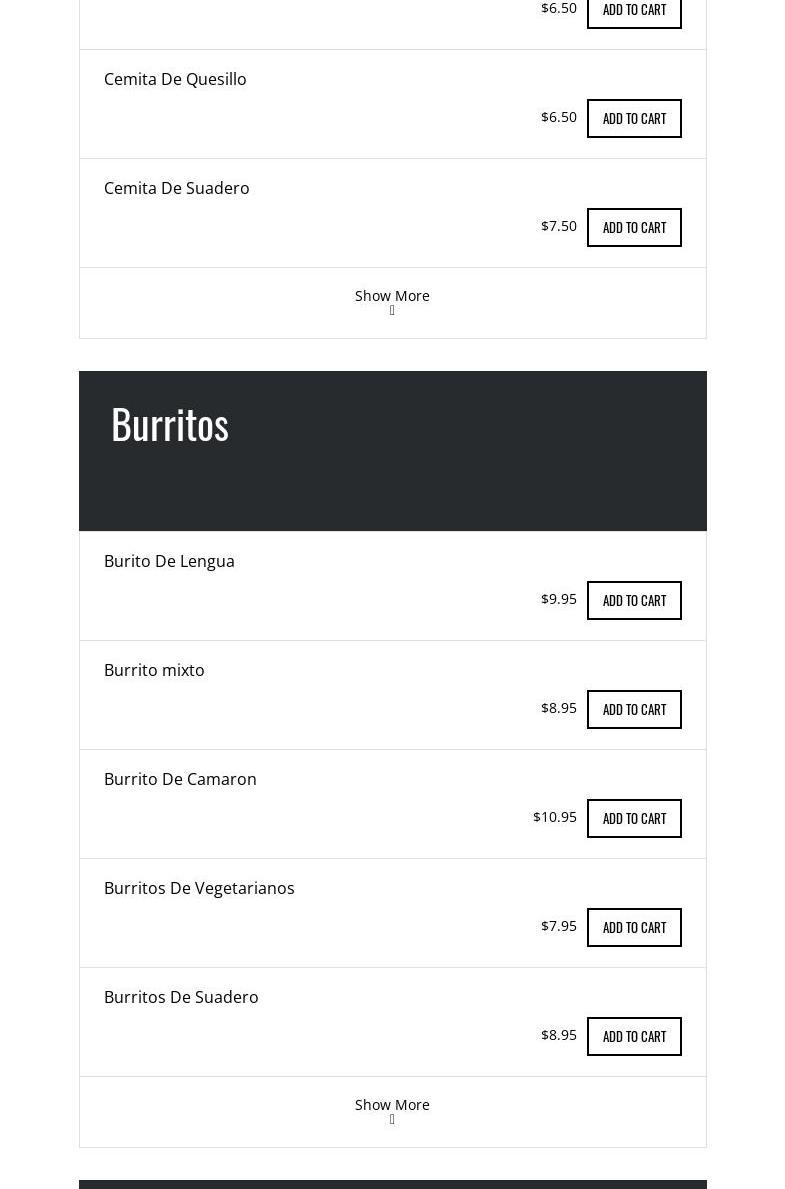The image size is (785, 1189).
Task: Add Burrito mixto to cart
Action: click(634, 709)
